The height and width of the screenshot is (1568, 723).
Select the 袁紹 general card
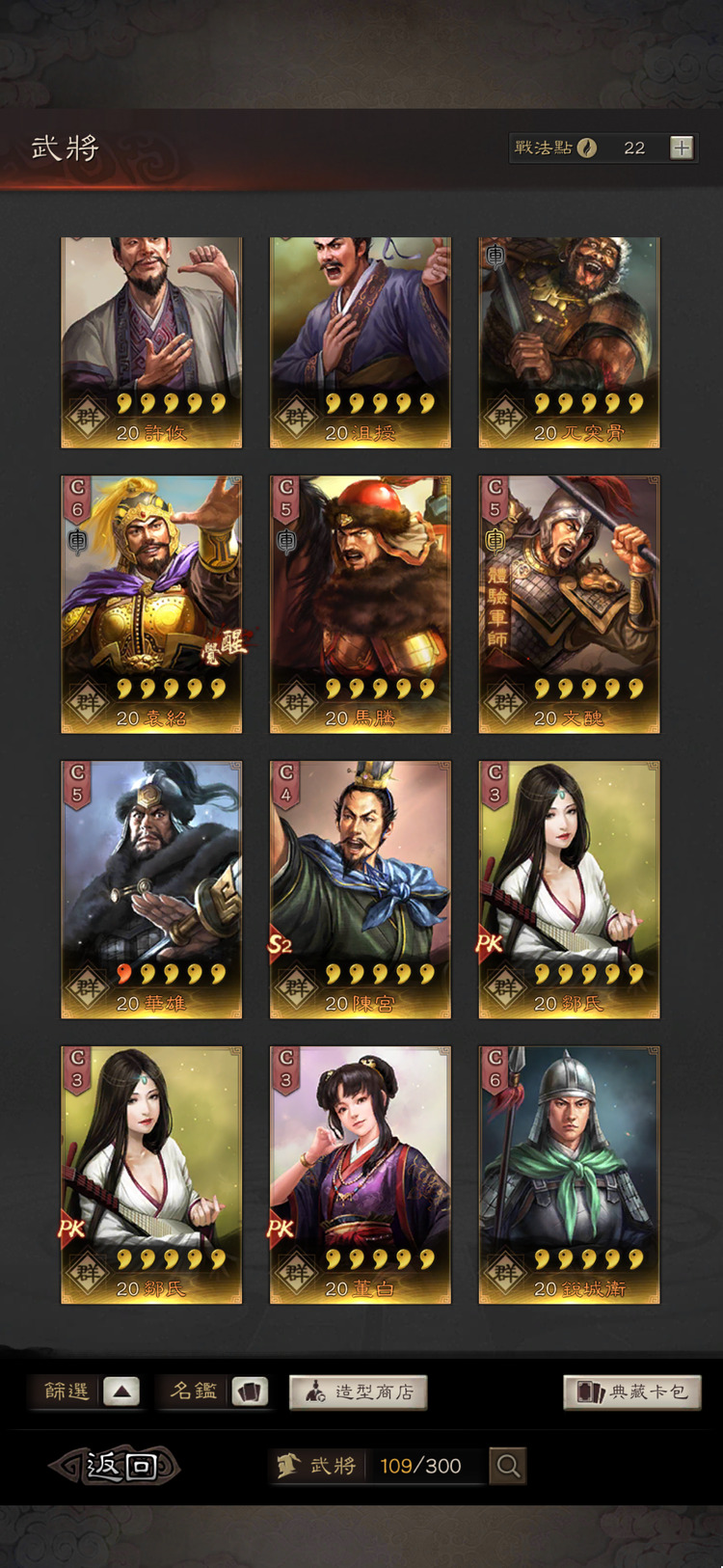coord(151,604)
